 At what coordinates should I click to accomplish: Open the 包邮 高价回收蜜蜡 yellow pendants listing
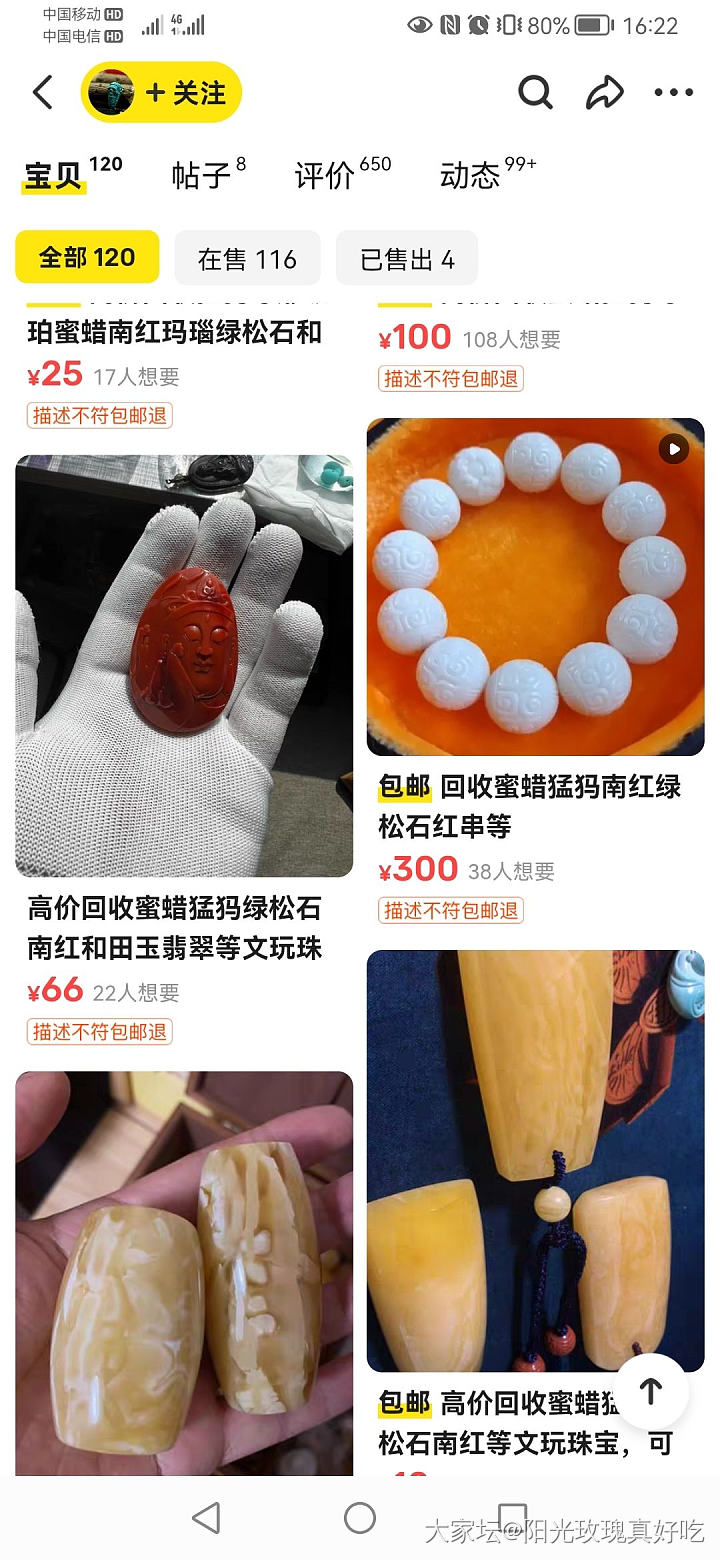pyautogui.click(x=535, y=1160)
